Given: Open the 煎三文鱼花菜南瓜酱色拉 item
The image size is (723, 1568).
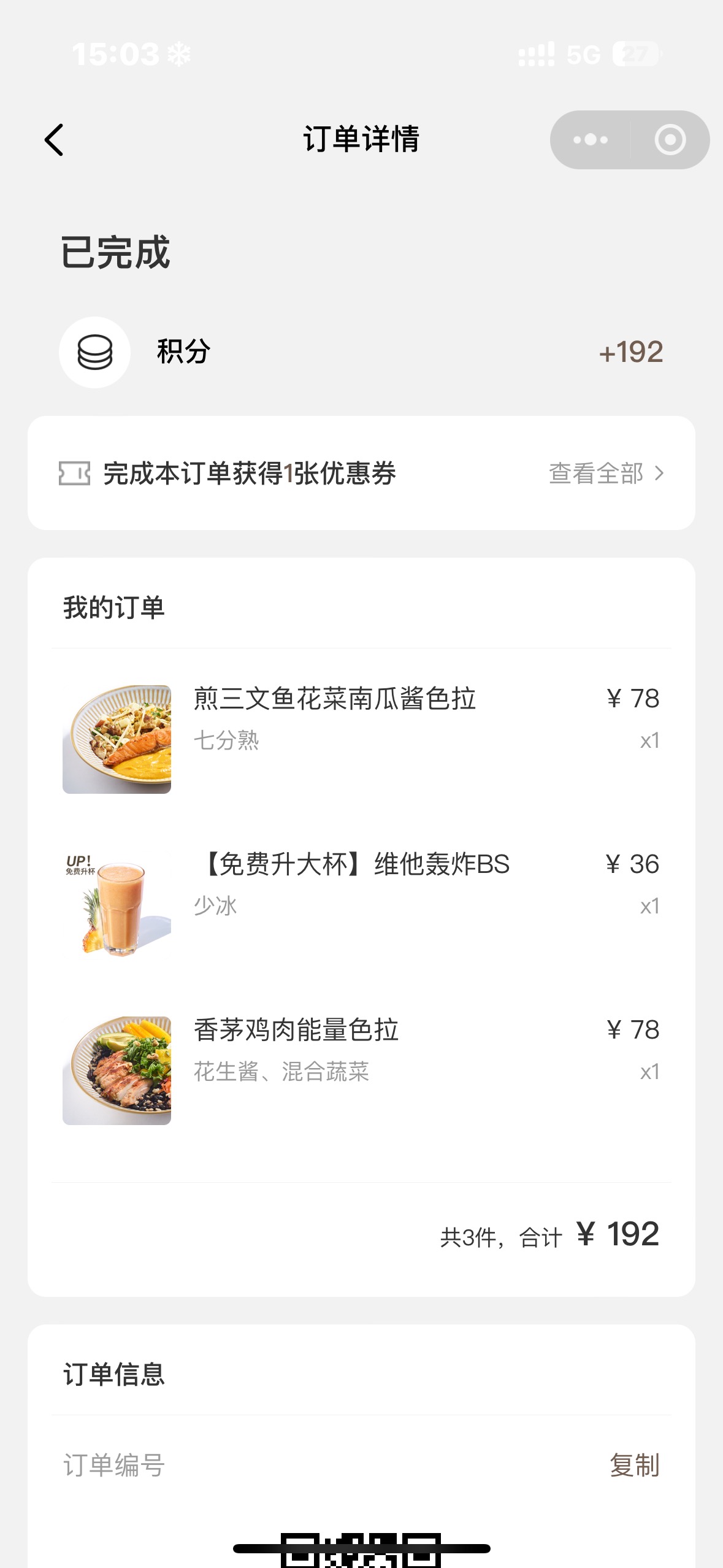Looking at the screenshot, I should 361,739.
